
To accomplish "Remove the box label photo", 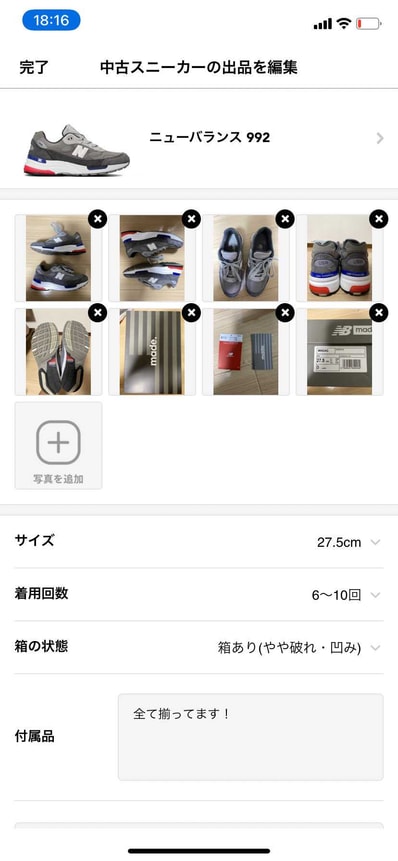I will tap(378, 313).
